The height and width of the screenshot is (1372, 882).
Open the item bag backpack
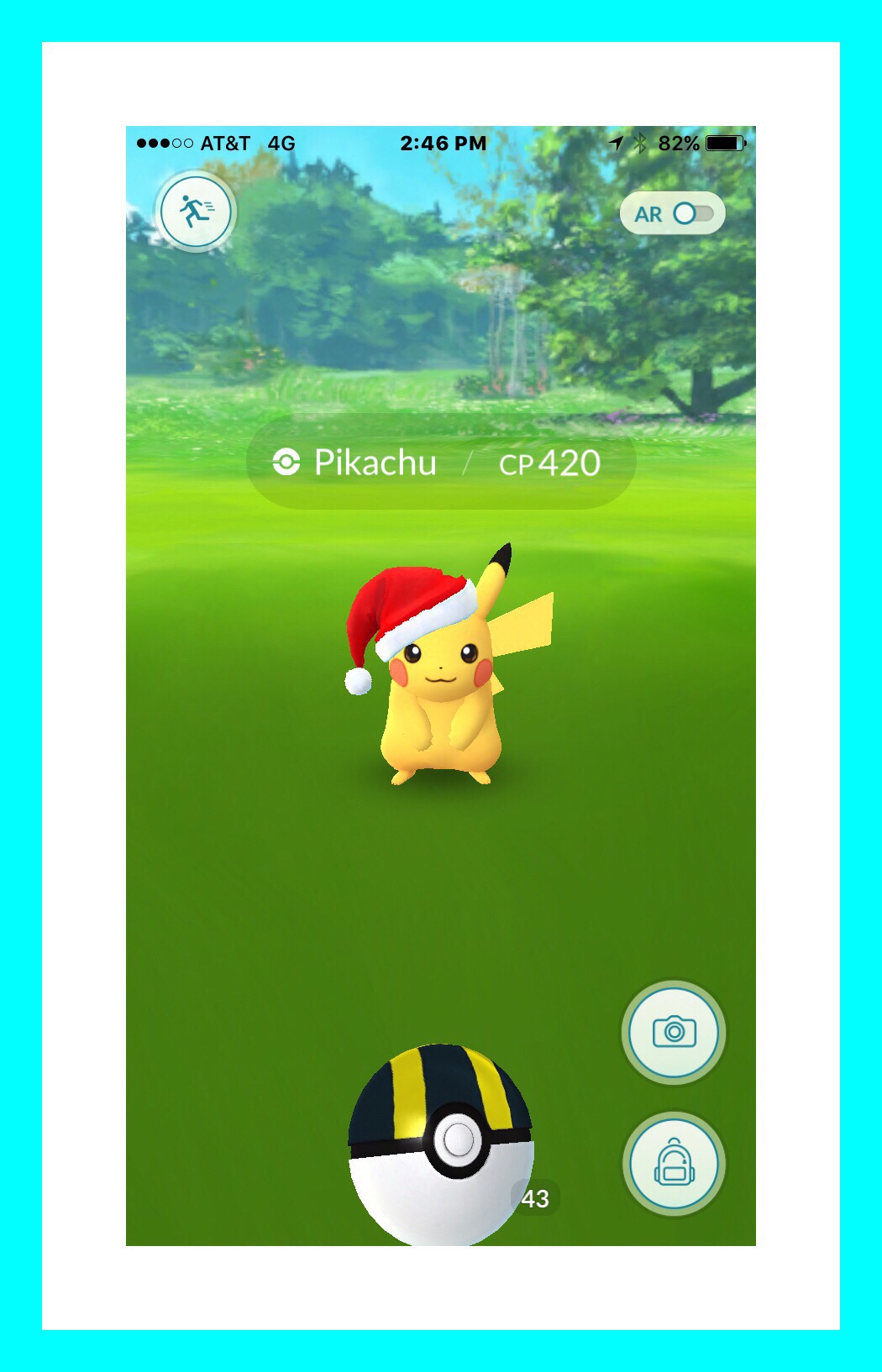674,1164
